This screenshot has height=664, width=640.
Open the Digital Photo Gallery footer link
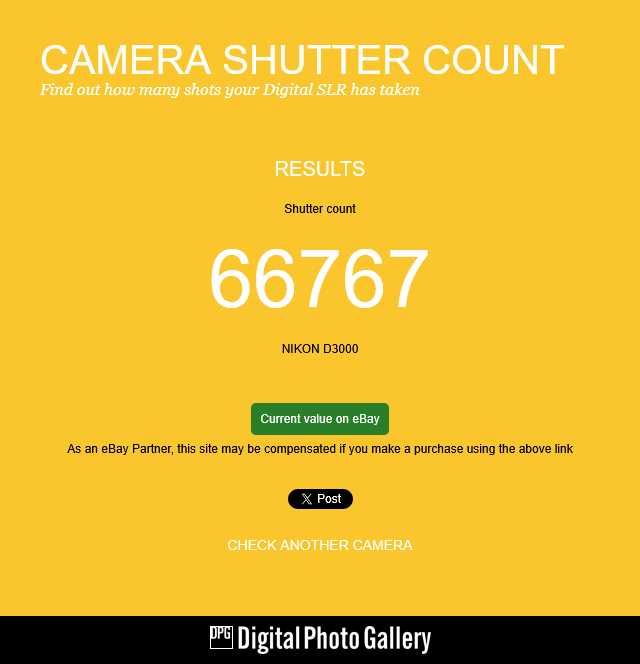(x=320, y=639)
